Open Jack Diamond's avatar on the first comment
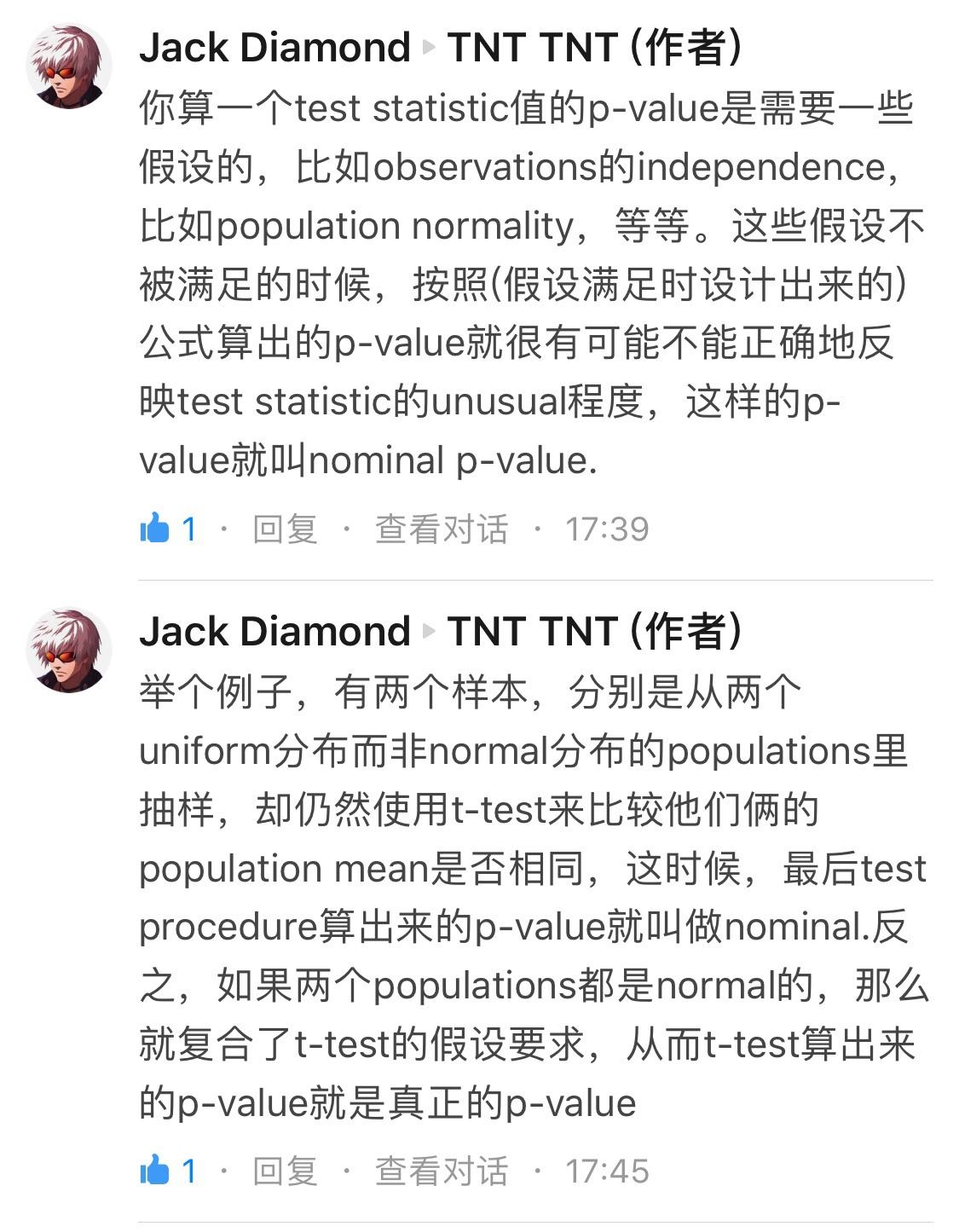Image resolution: width=959 pixels, height=1232 pixels. tap(69, 66)
